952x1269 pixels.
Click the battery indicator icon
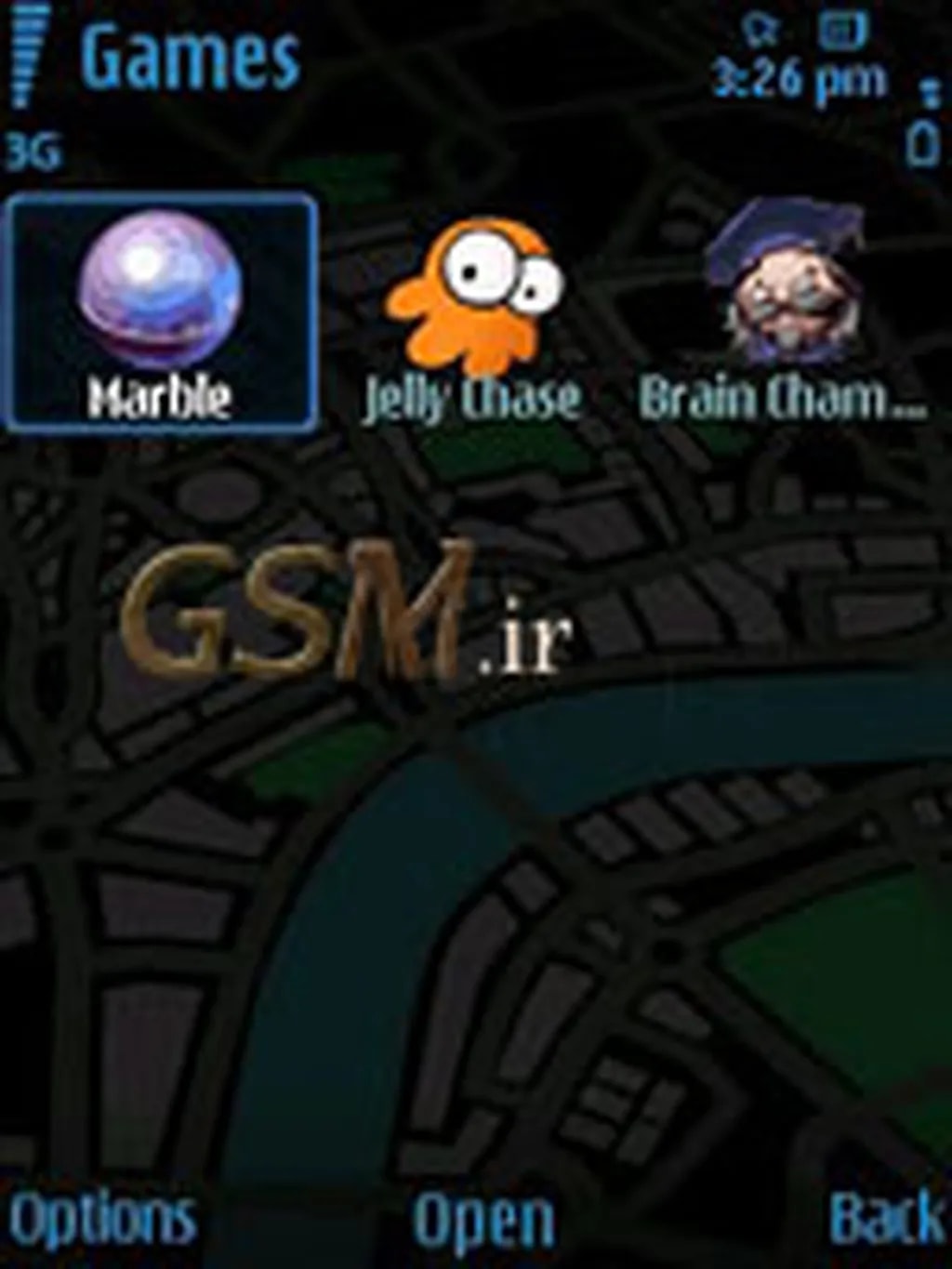[x=841, y=33]
